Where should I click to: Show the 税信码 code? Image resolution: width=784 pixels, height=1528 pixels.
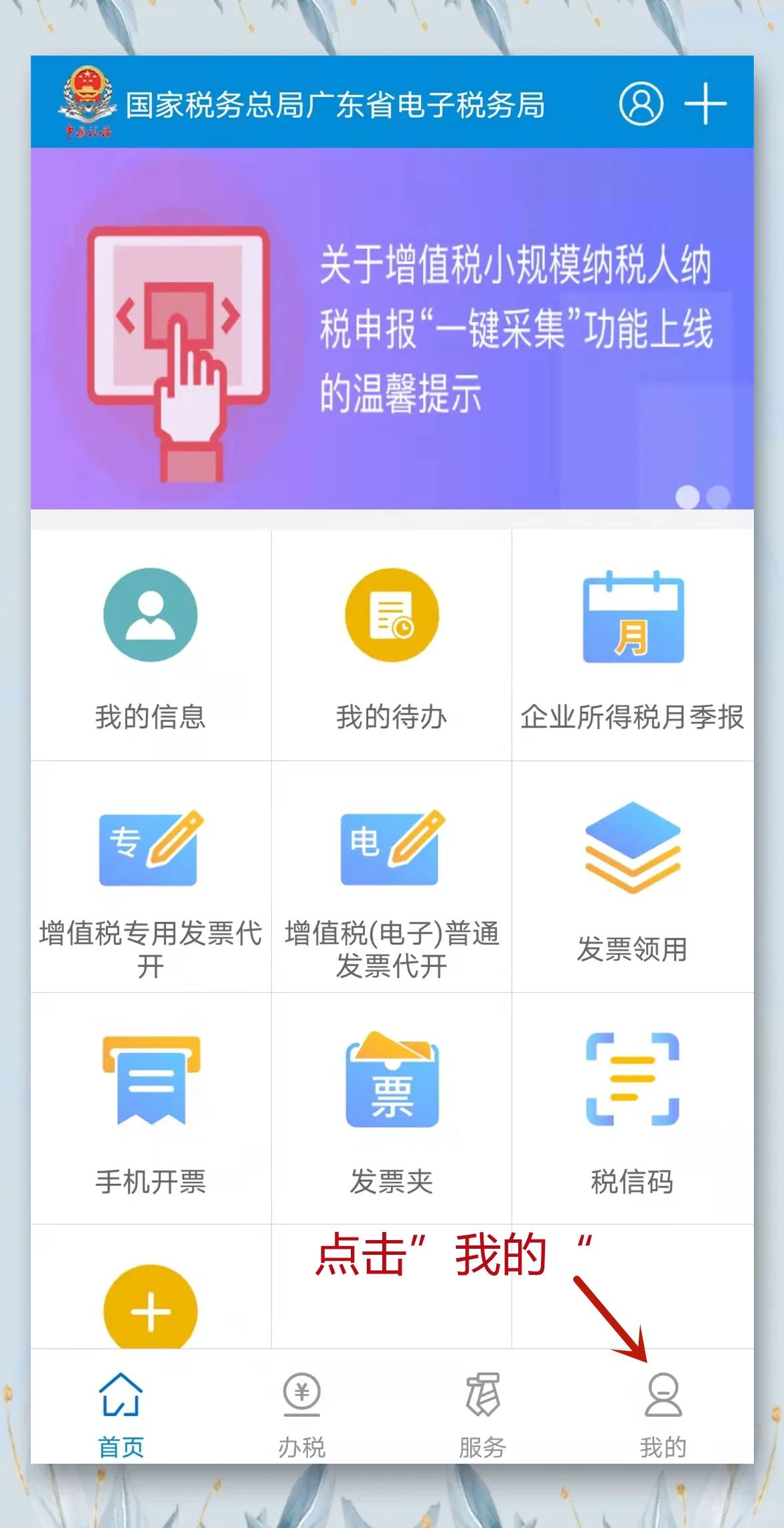633,1108
